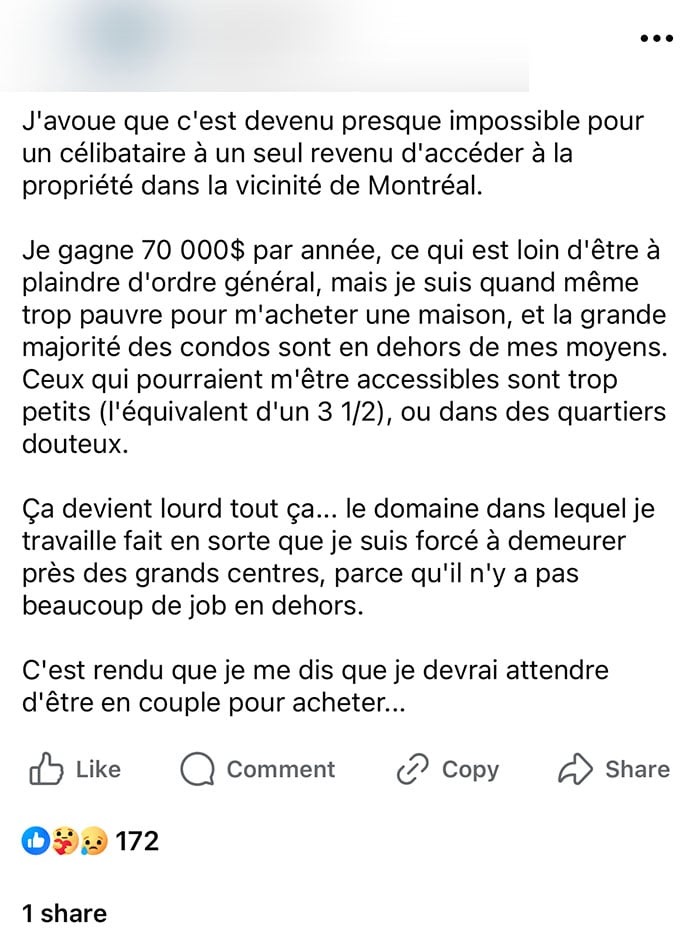Open the 1 share details
The width and height of the screenshot is (700, 949).
[x=64, y=913]
